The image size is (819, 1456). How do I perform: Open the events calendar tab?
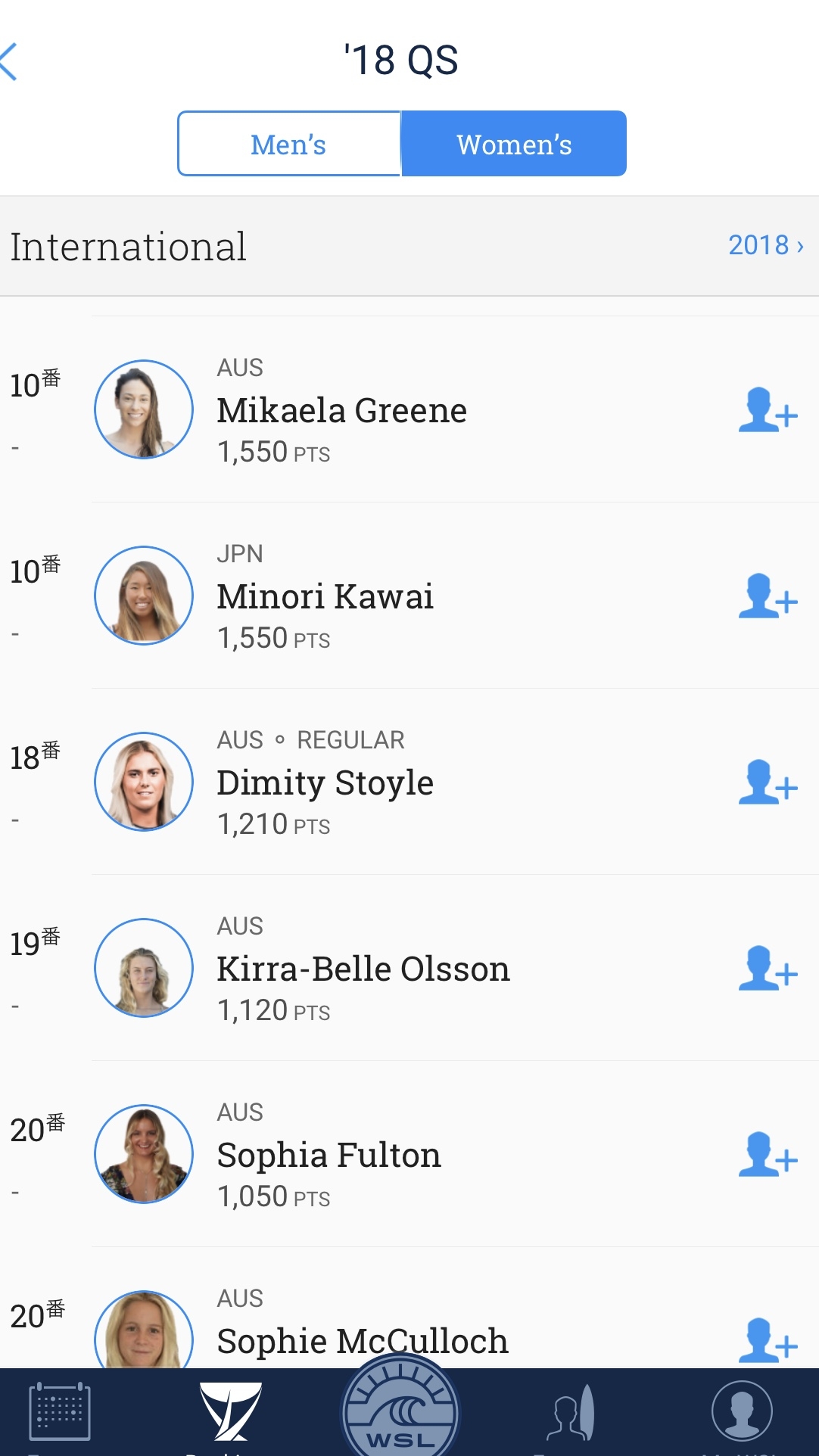[x=59, y=1412]
